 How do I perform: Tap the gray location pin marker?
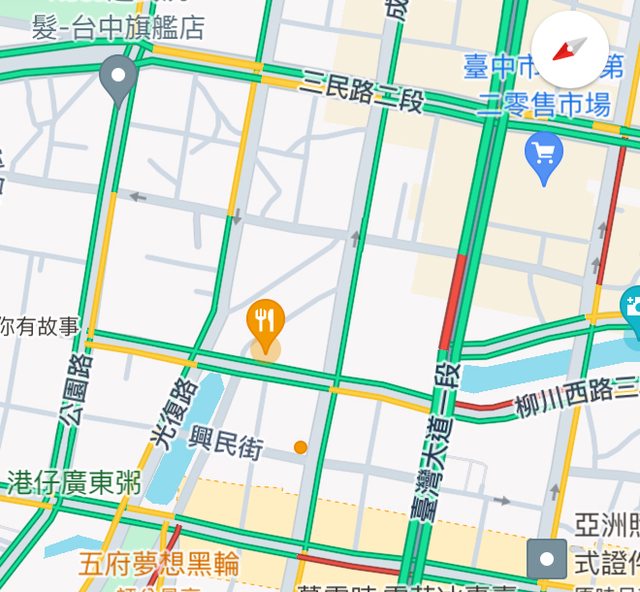pyautogui.click(x=119, y=77)
